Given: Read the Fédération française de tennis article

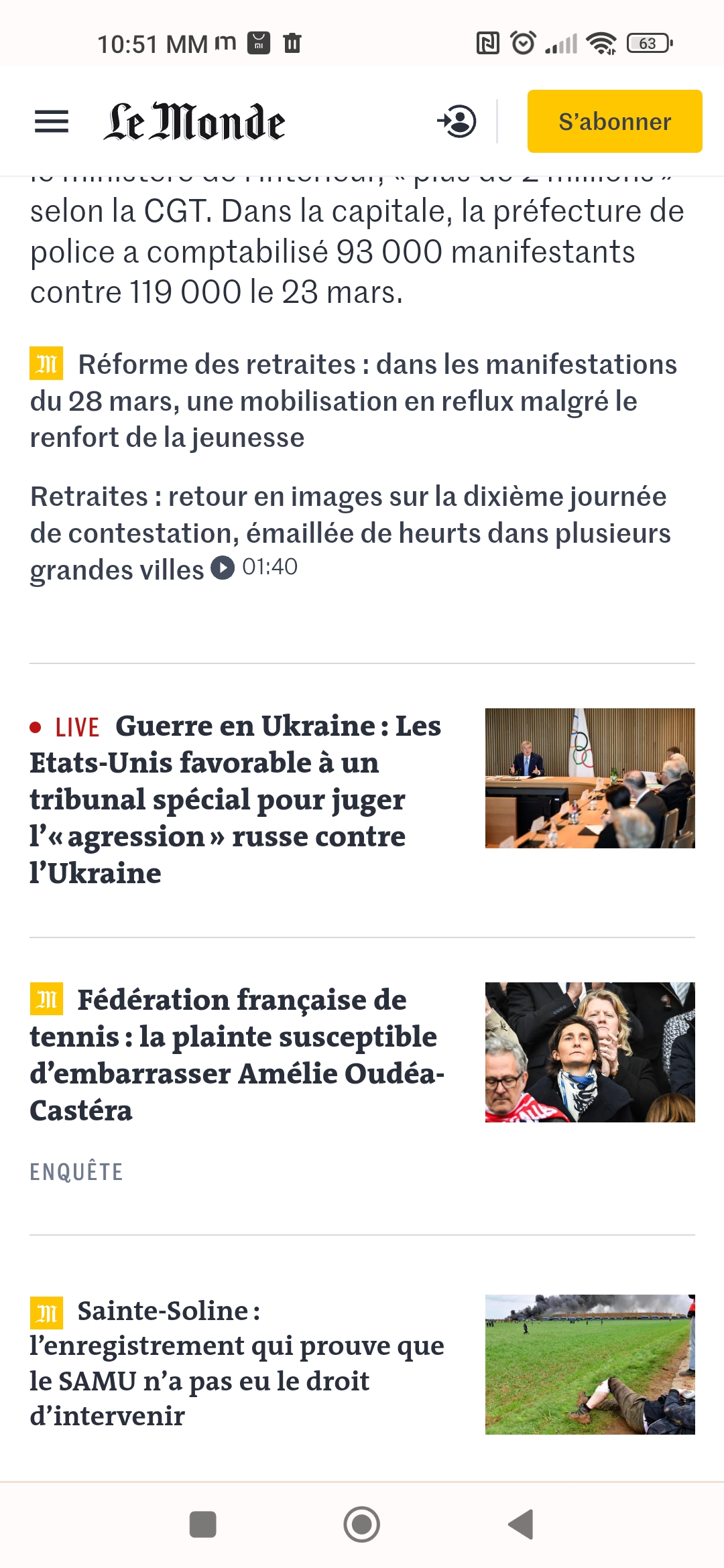Looking at the screenshot, I should (x=236, y=1054).
